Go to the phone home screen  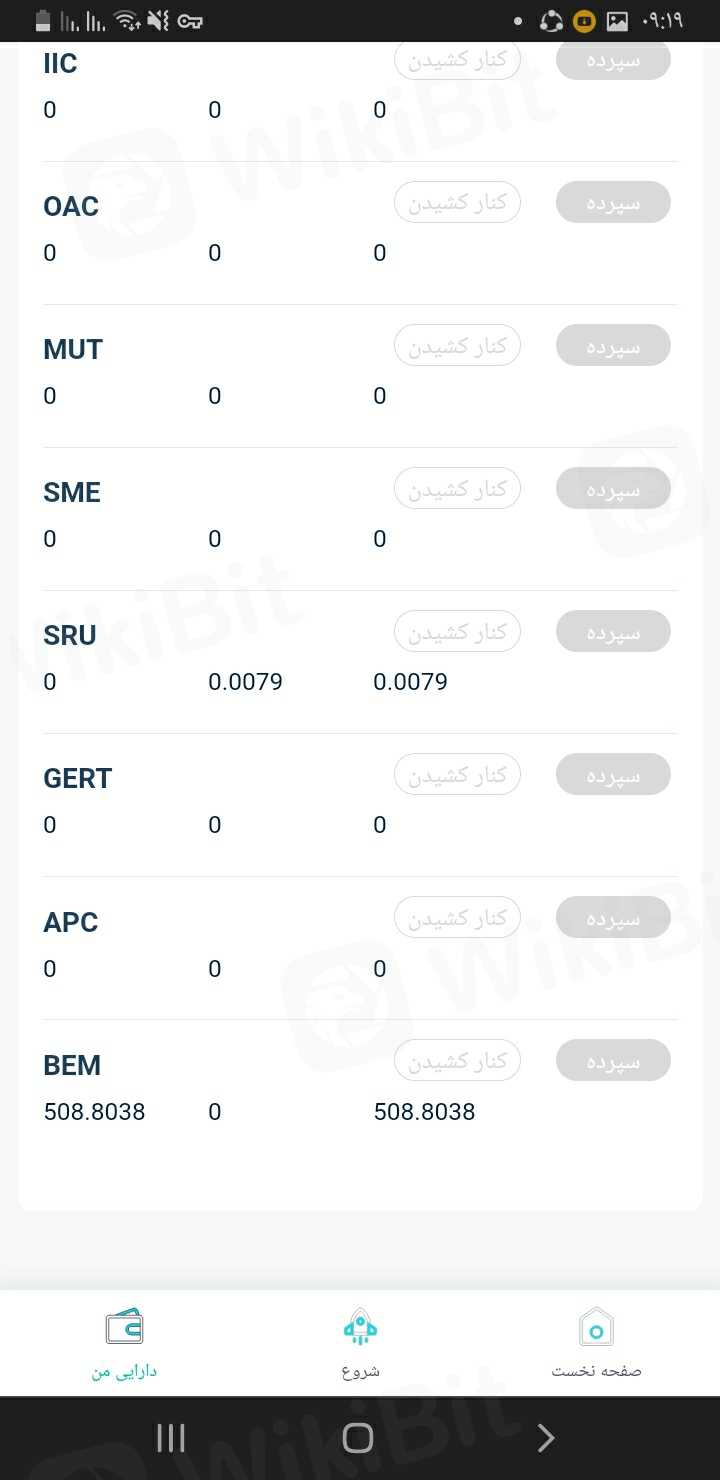point(358,1438)
